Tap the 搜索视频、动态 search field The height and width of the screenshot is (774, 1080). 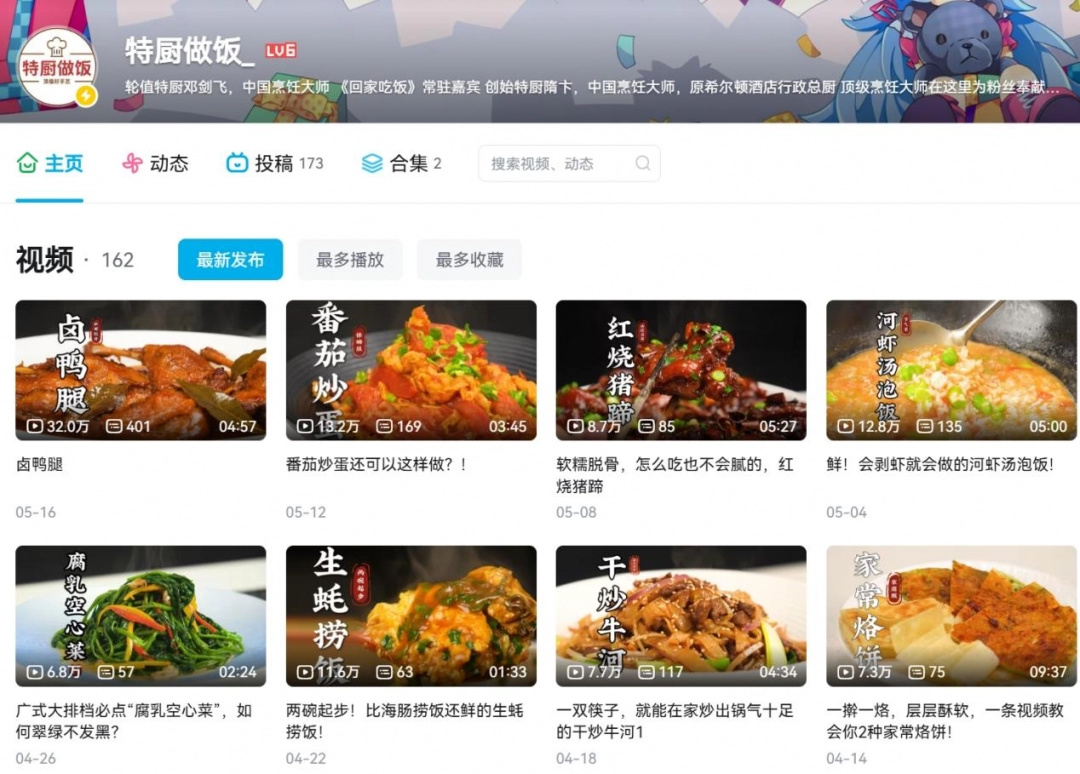click(560, 164)
